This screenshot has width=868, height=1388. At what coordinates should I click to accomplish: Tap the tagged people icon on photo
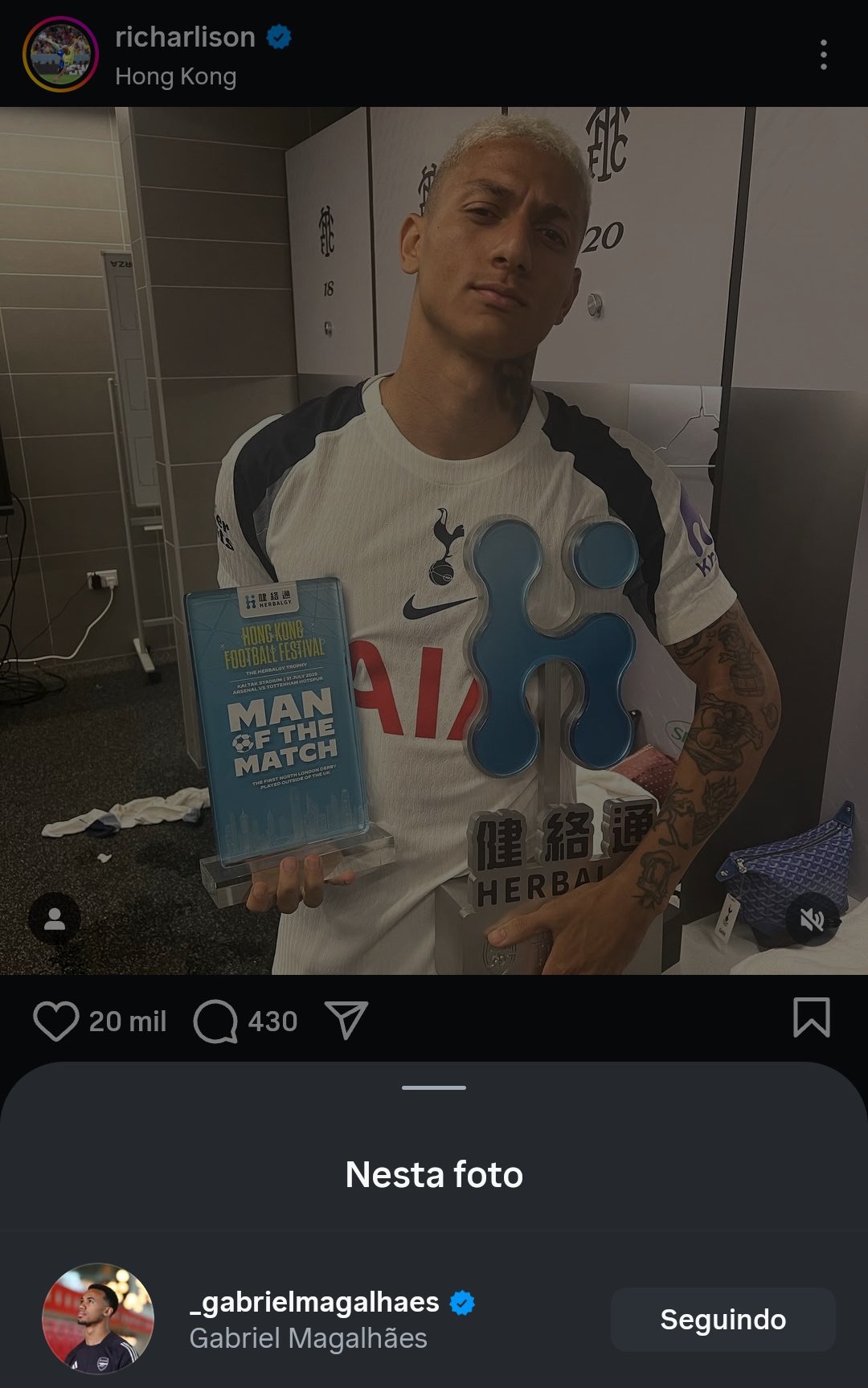click(55, 919)
